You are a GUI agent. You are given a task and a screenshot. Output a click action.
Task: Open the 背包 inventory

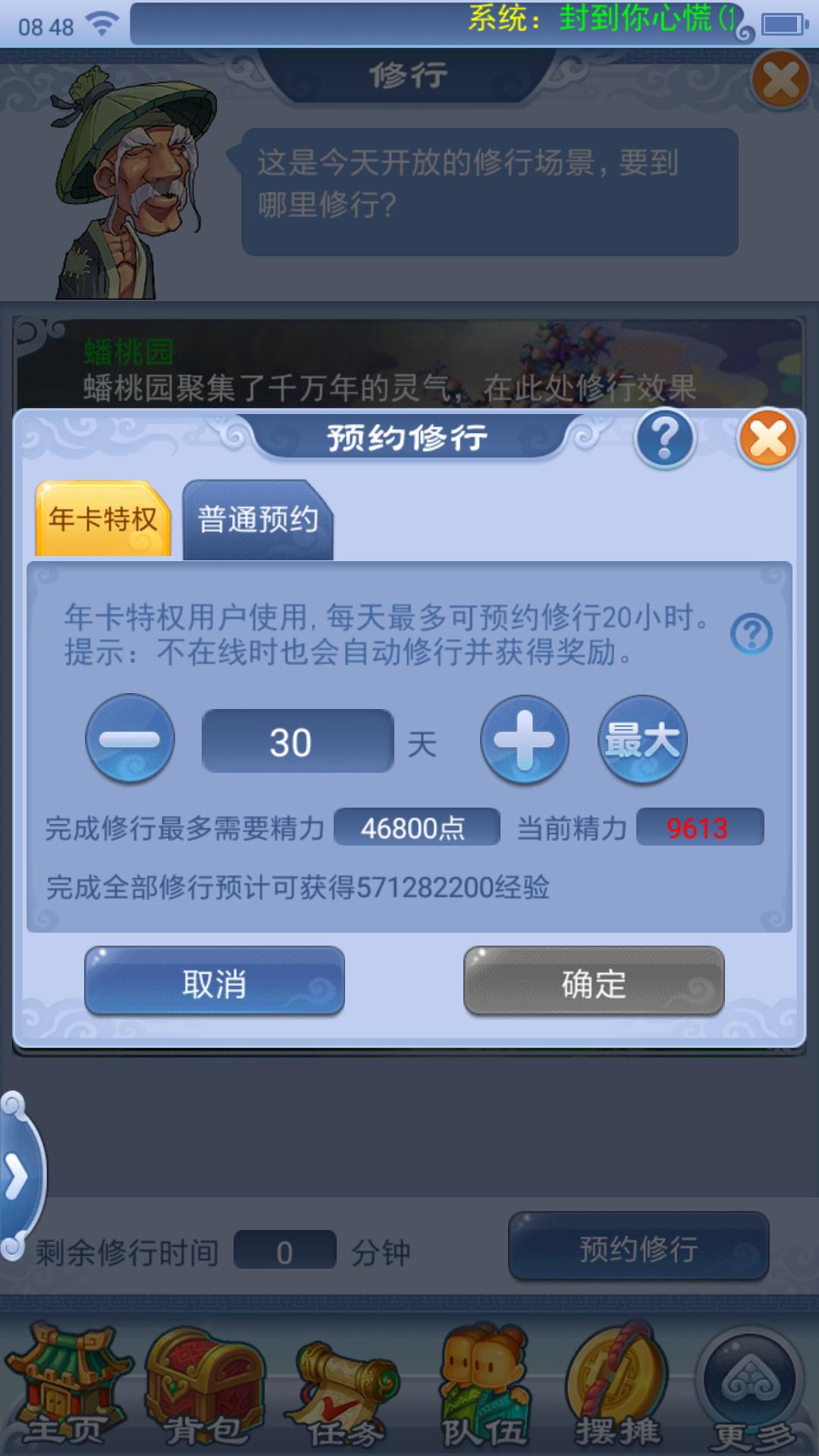205,1386
